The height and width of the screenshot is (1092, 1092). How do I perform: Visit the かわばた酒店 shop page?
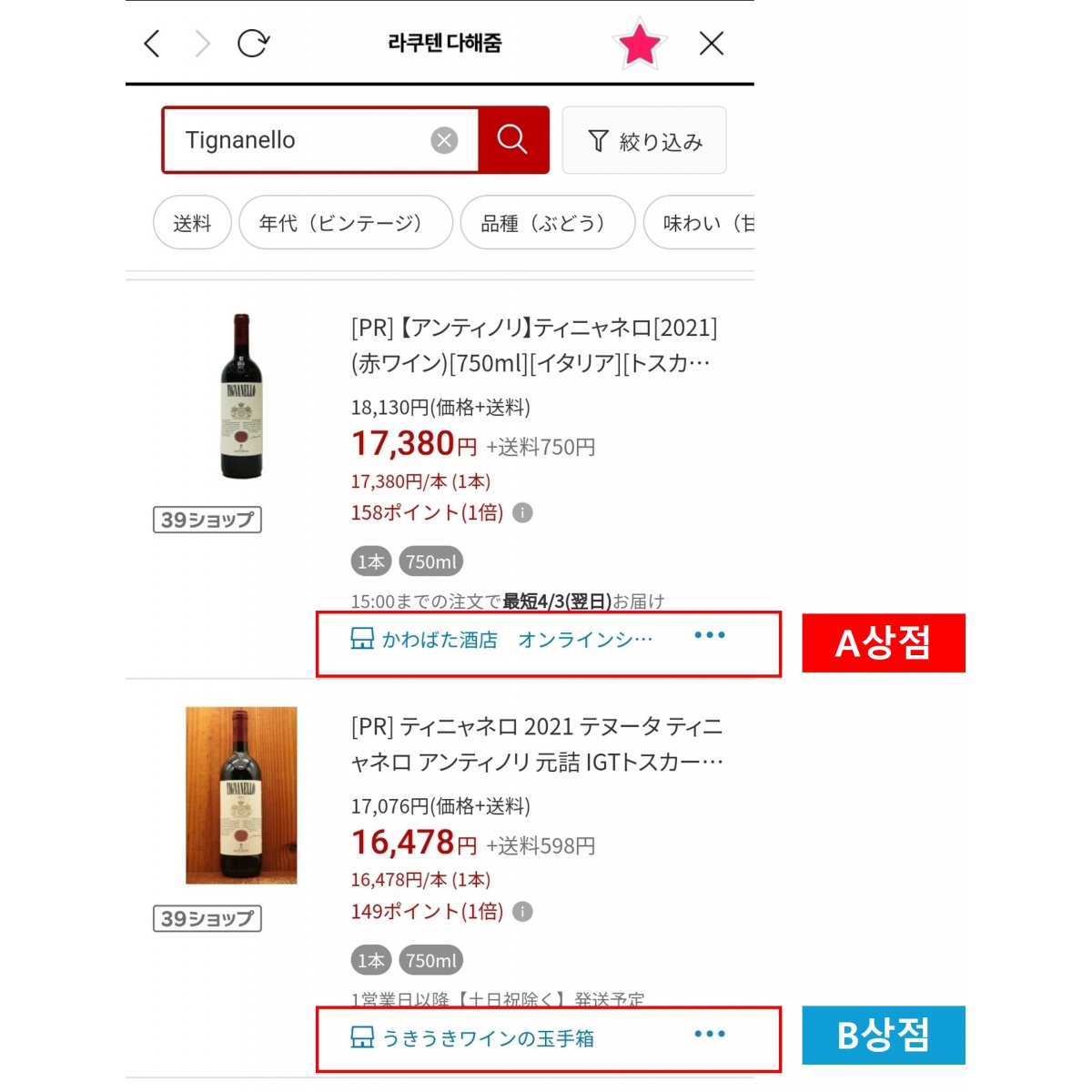coord(500,640)
